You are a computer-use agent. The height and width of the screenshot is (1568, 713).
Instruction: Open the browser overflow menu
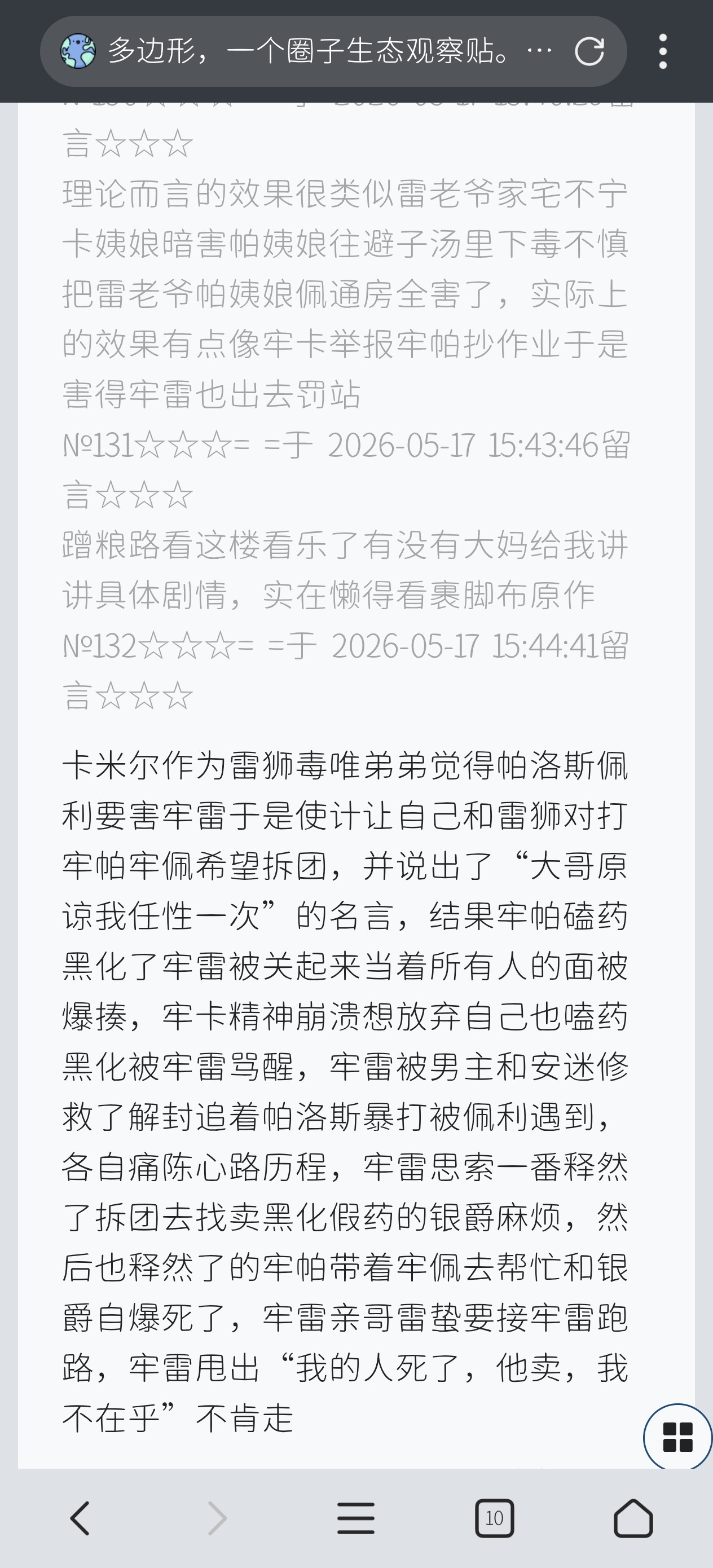(x=663, y=51)
